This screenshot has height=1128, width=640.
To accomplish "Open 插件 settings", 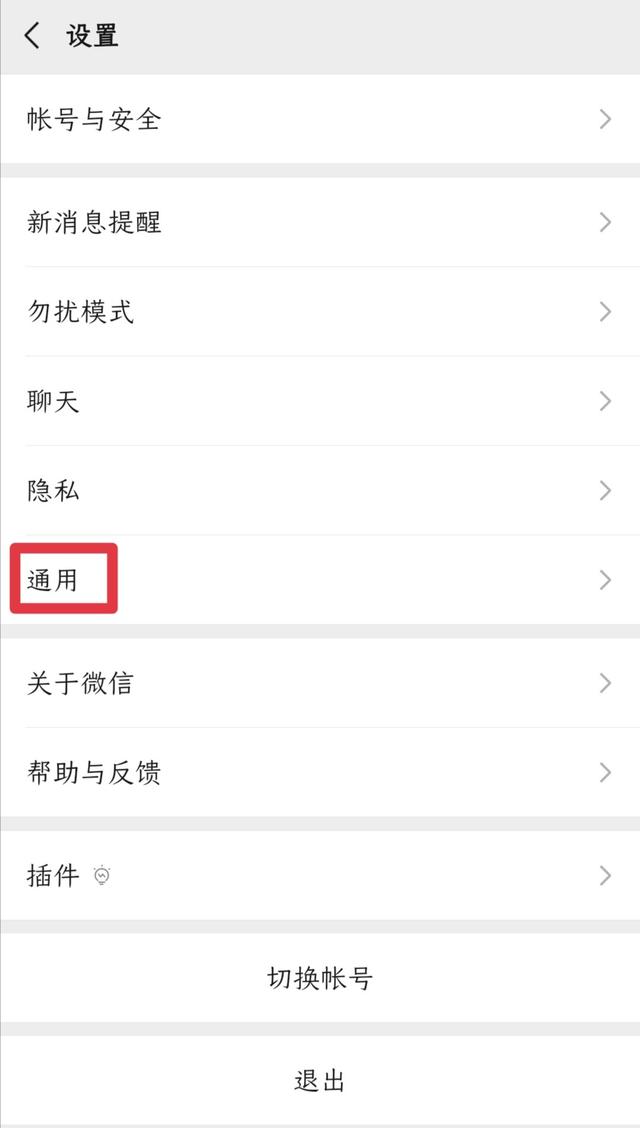I will click(320, 876).
